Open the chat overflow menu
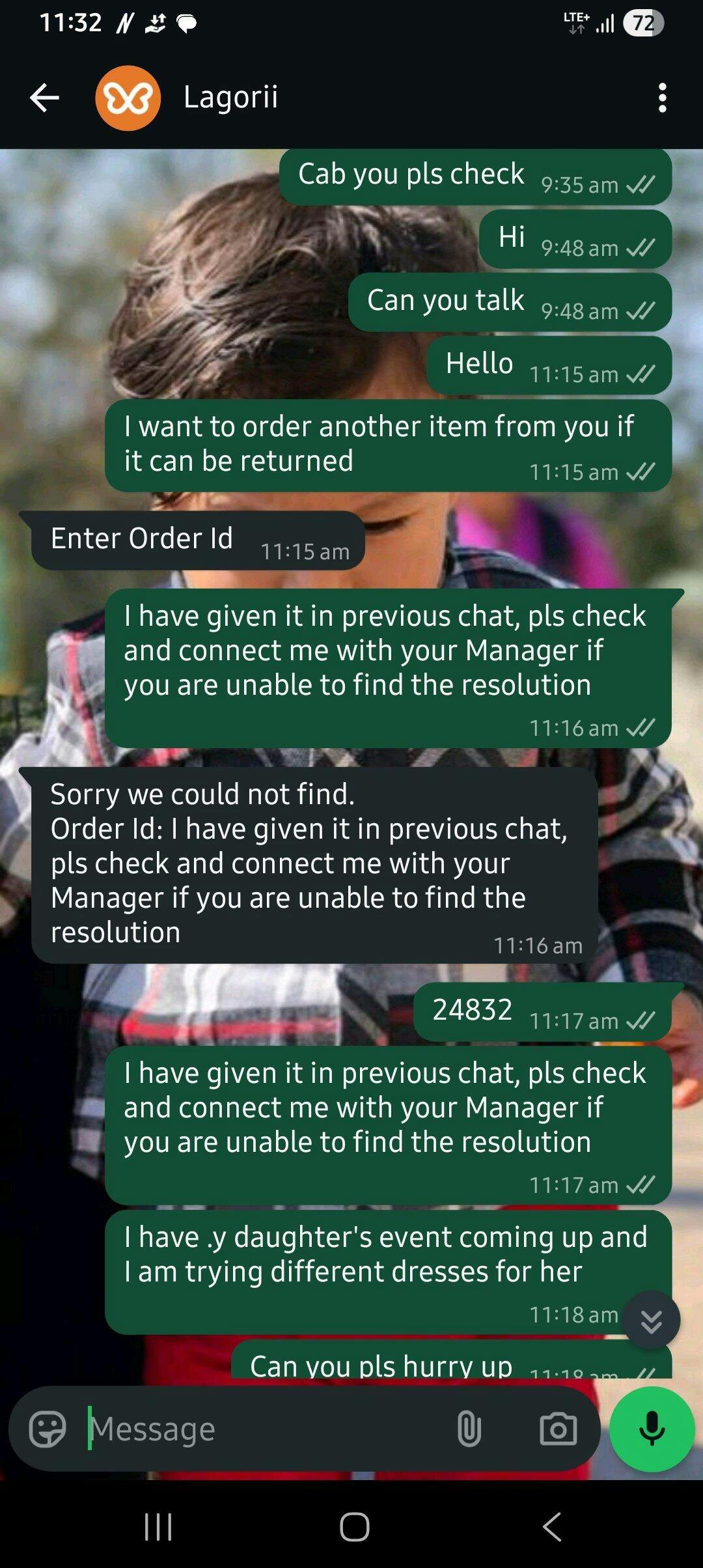This screenshot has height=1568, width=703. pyautogui.click(x=662, y=98)
